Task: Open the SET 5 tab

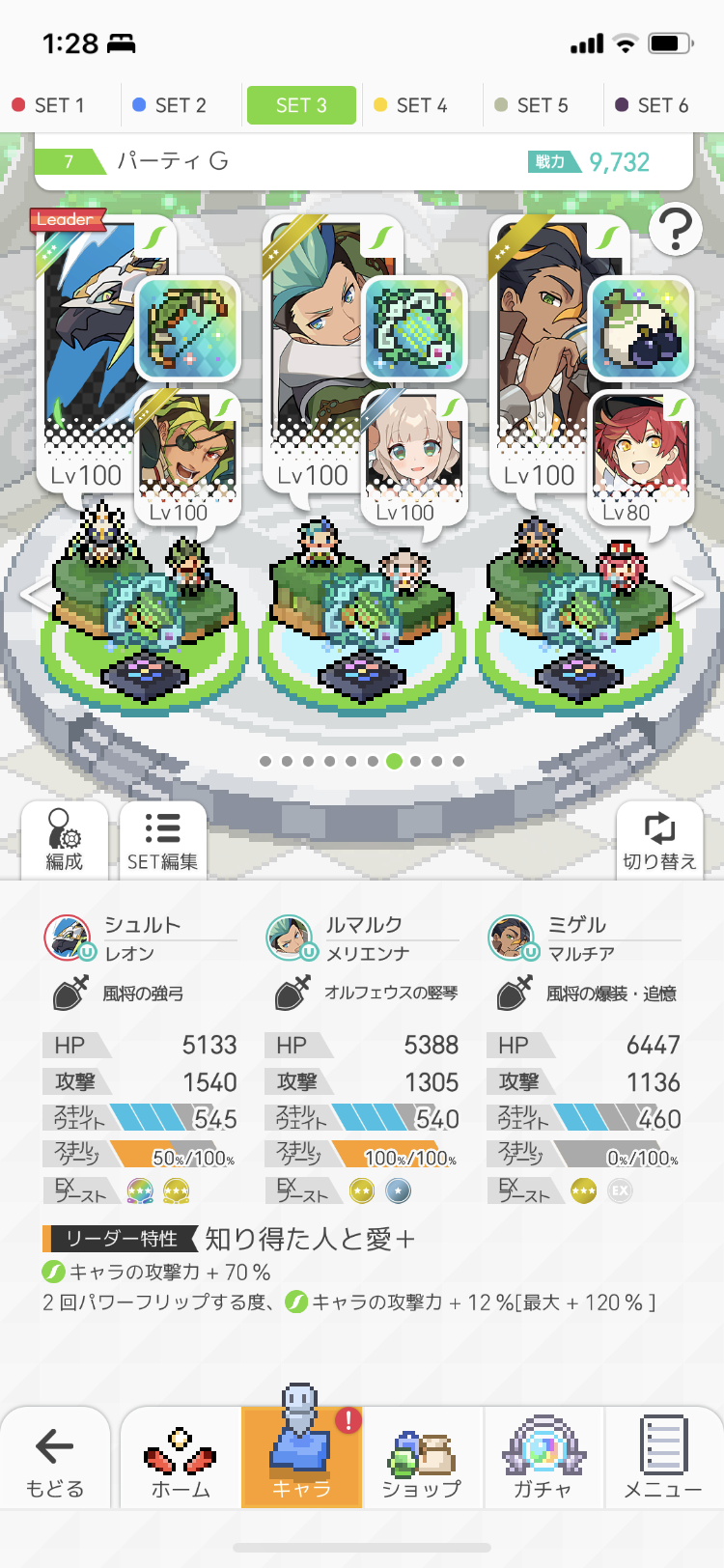Action: (532, 105)
